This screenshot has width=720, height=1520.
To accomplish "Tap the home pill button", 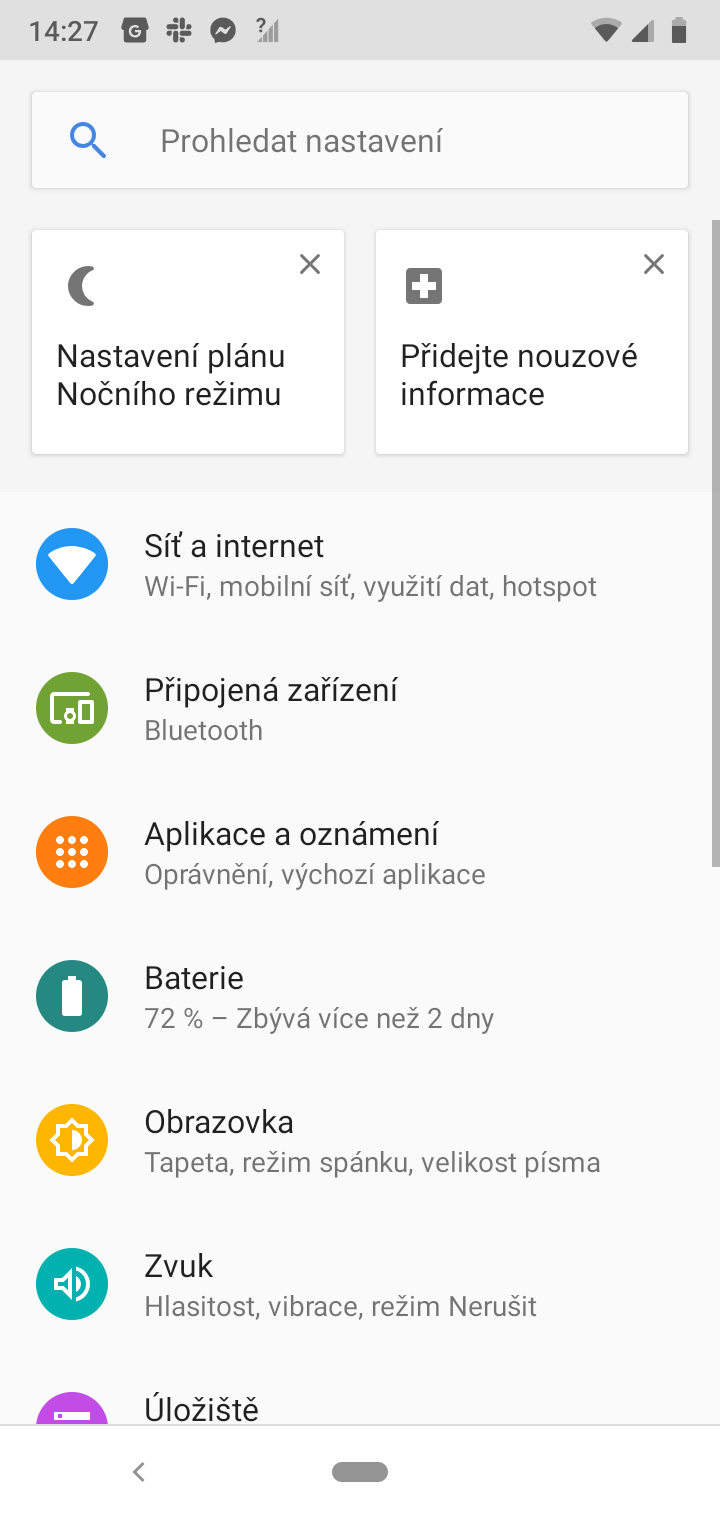I will click(x=360, y=1471).
